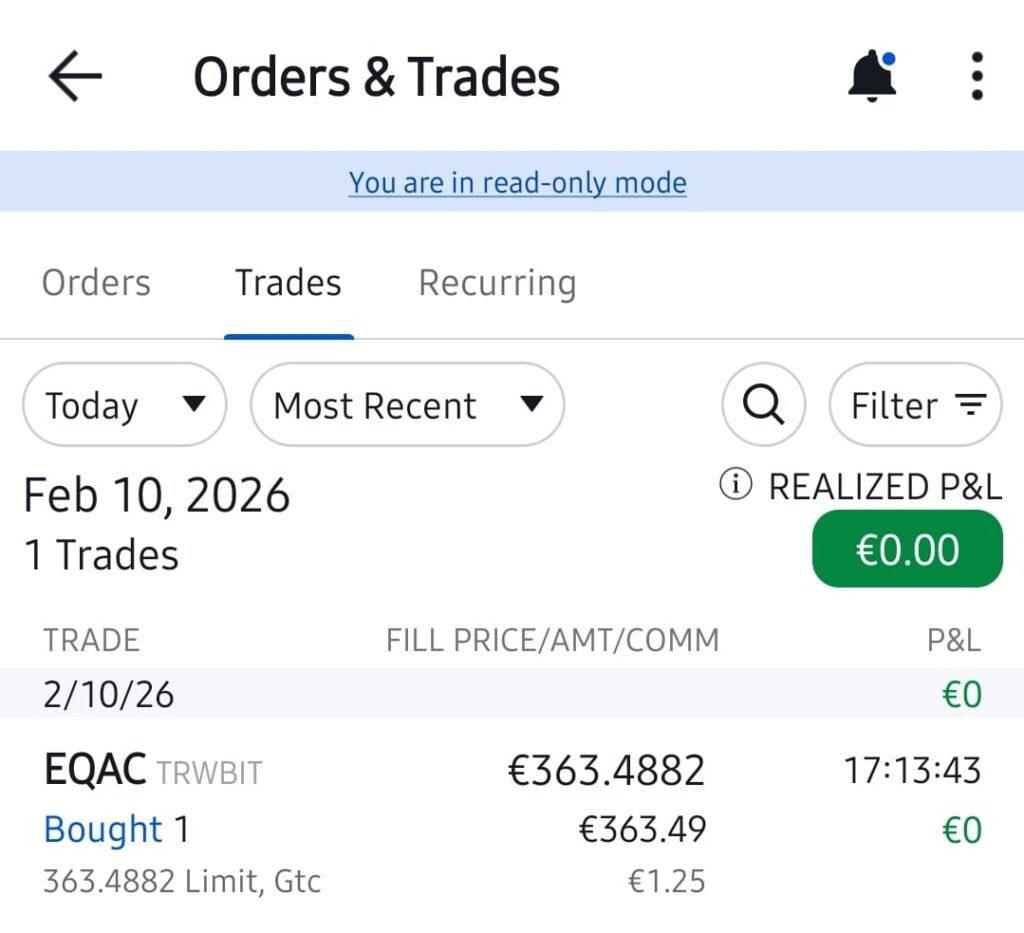1024x933 pixels.
Task: Open the Filter options
Action: pyautogui.click(x=915, y=405)
